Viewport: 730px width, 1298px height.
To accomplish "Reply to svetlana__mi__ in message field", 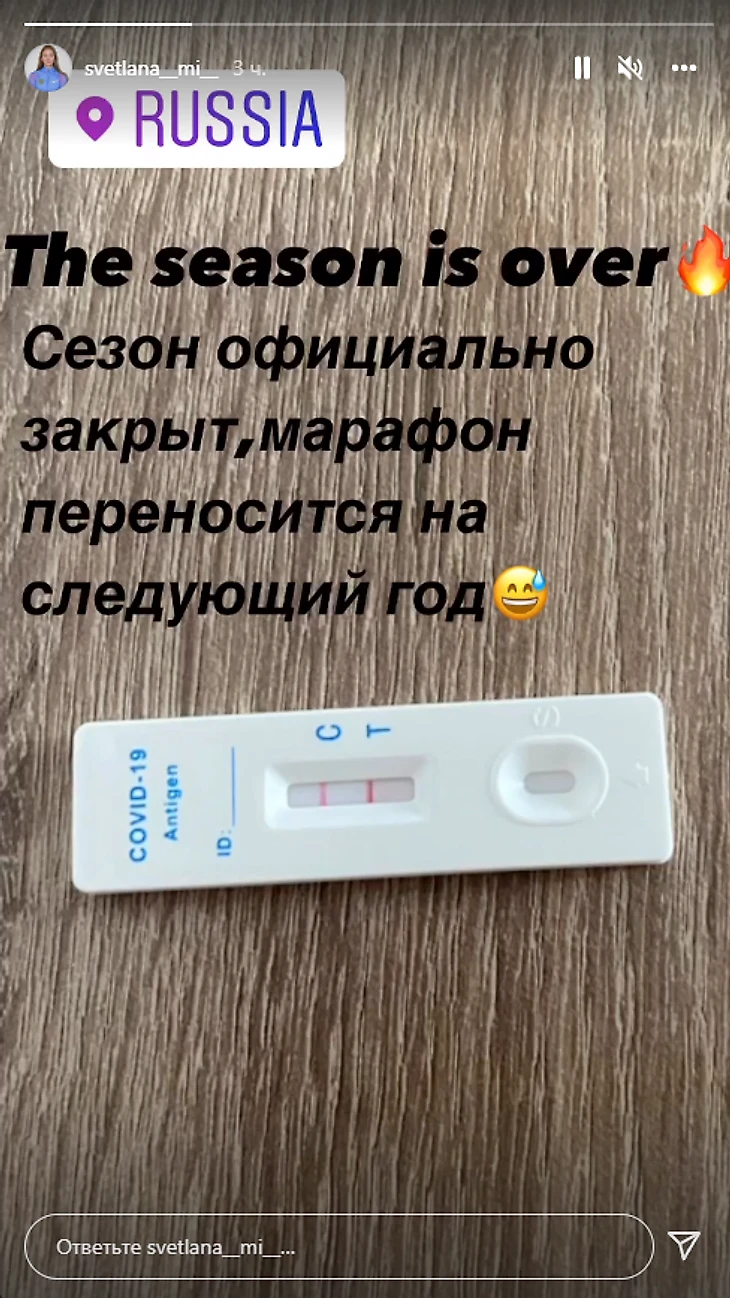I will tap(338, 1247).
